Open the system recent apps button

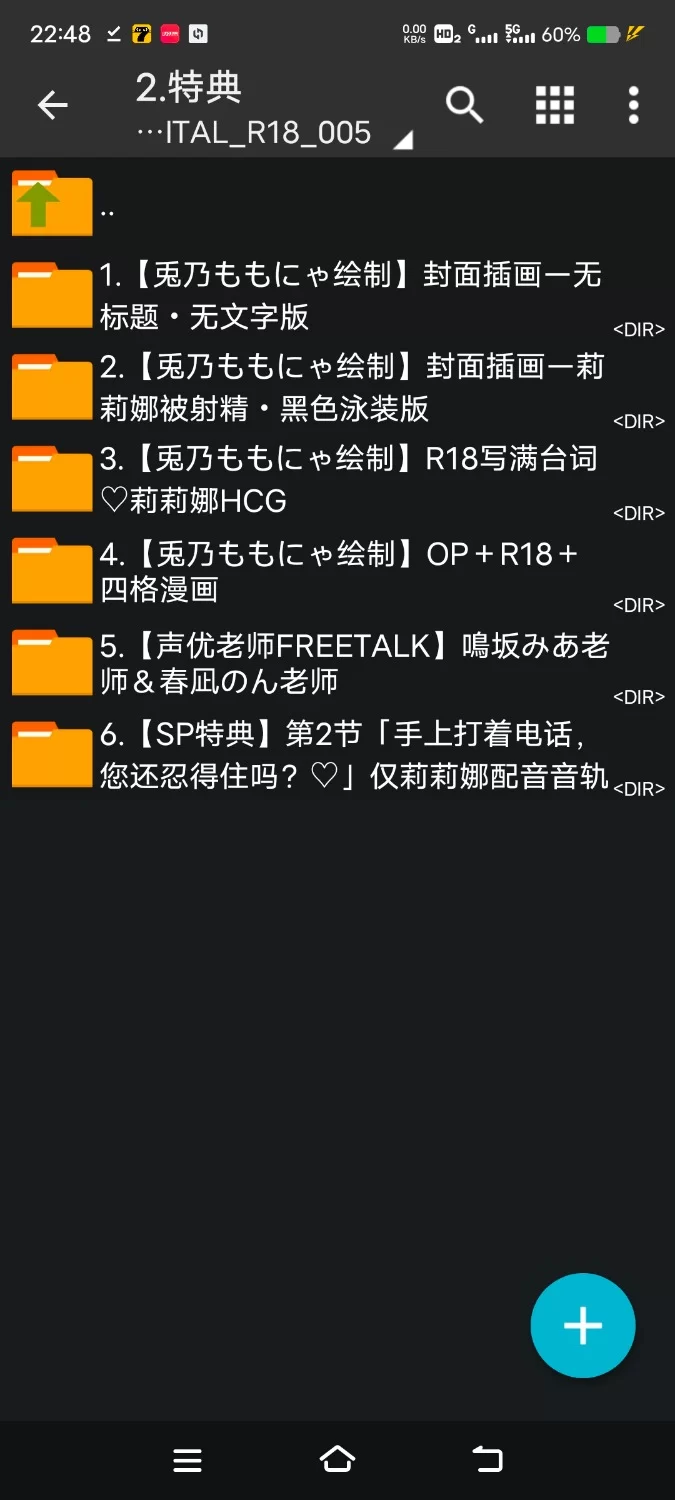(187, 1460)
